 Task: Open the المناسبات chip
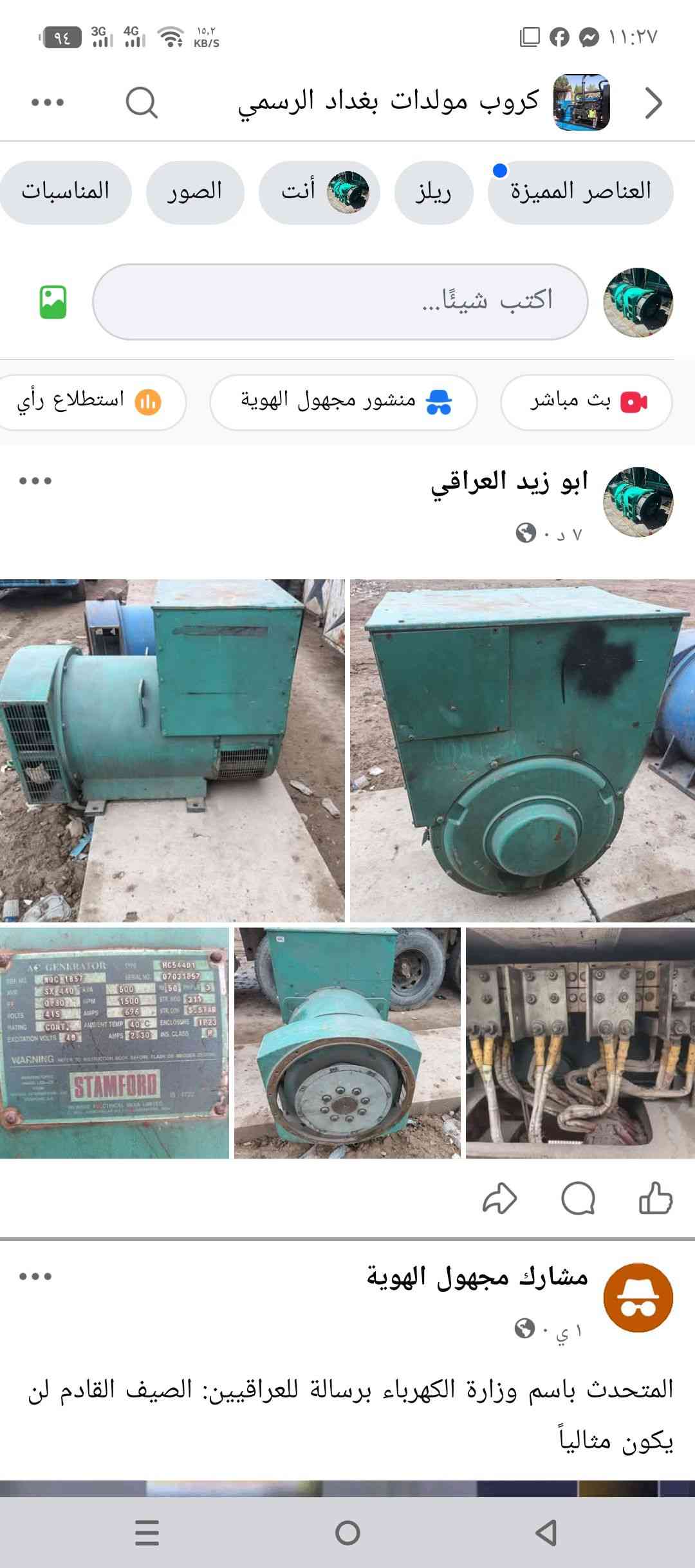(66, 192)
